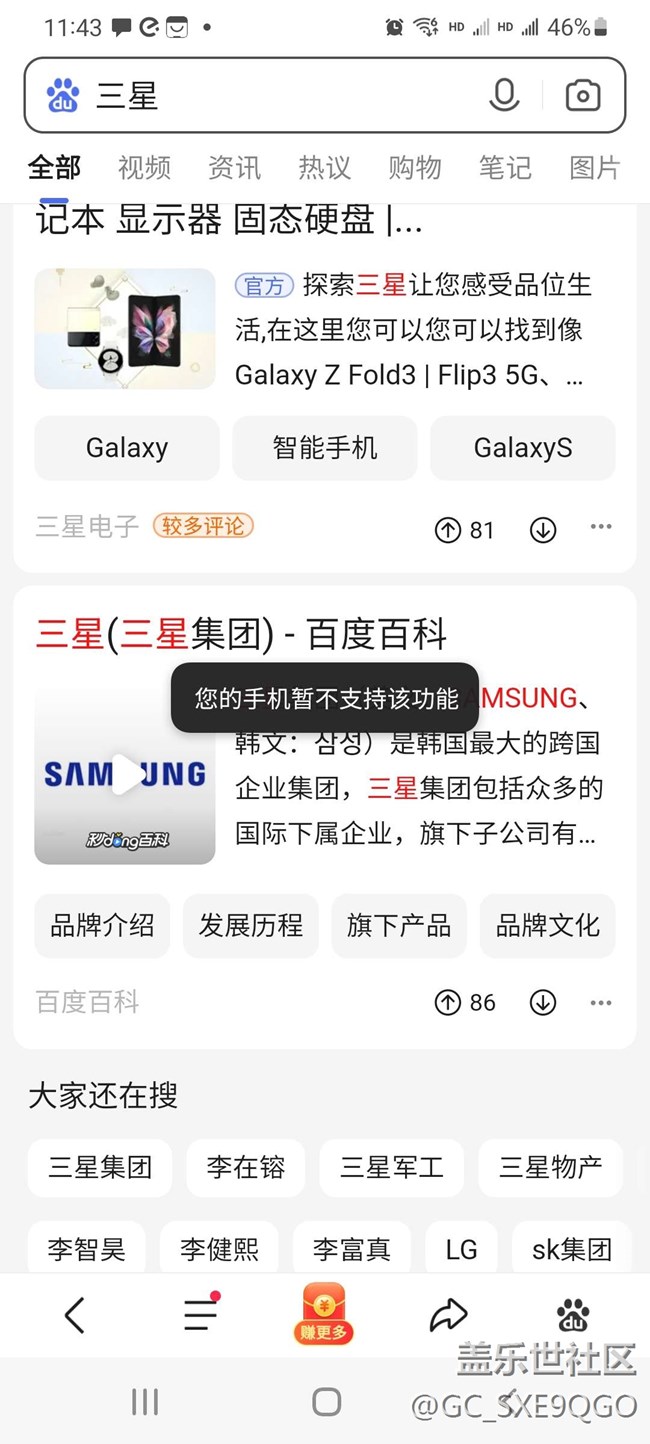The height and width of the screenshot is (1444, 650).
Task: Open the 赚更多 red envelope
Action: [x=324, y=1314]
